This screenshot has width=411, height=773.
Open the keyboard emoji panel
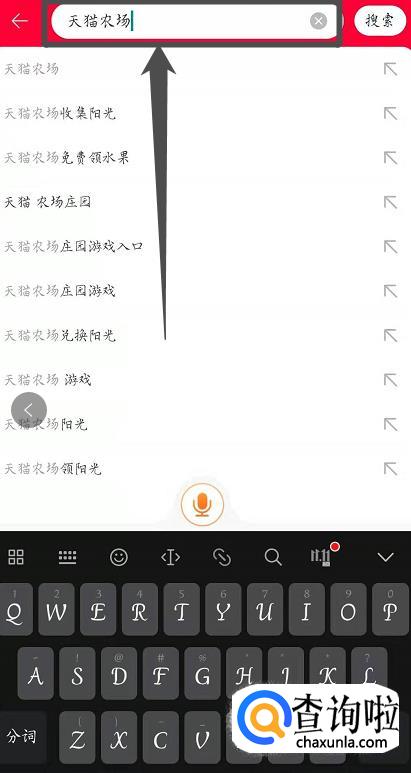[x=119, y=557]
